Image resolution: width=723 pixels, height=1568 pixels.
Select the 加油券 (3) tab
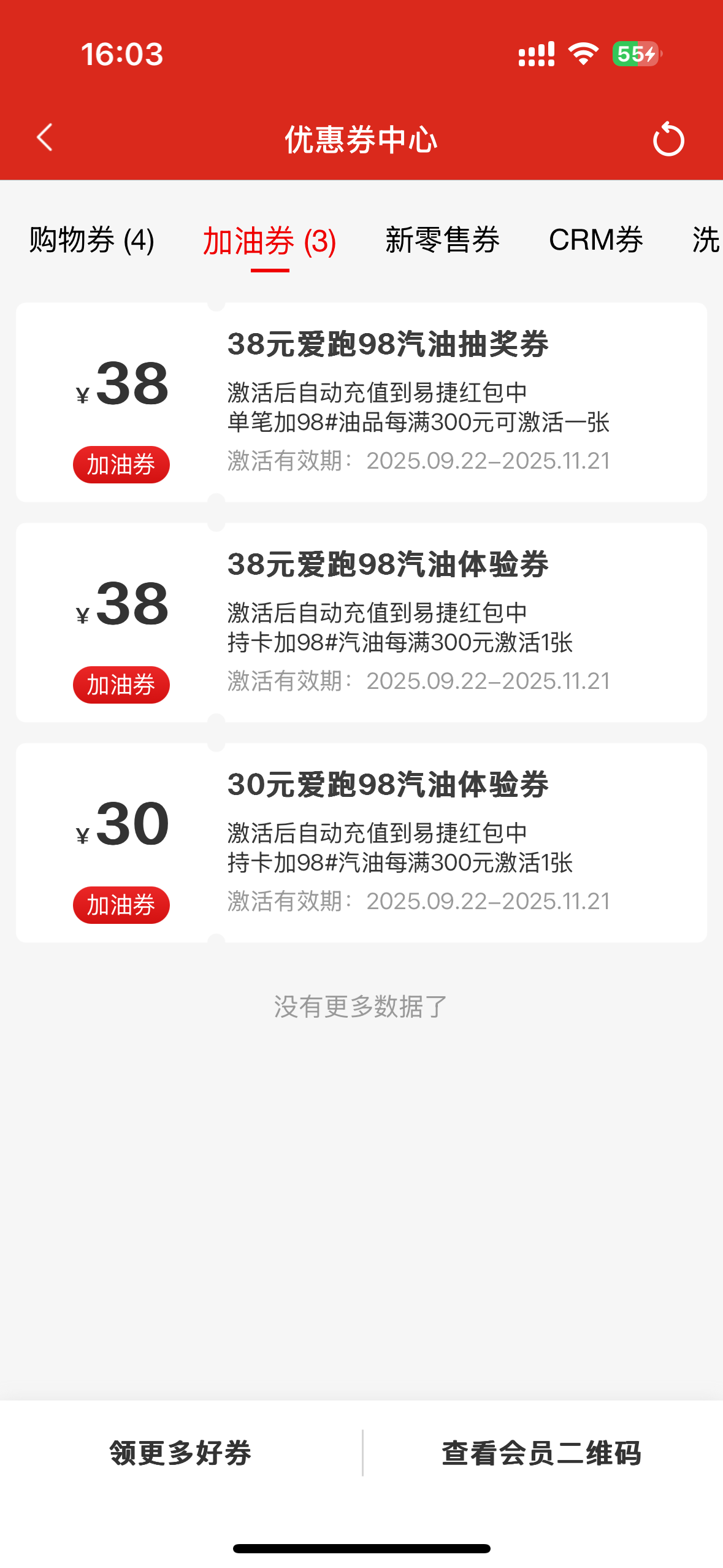269,241
